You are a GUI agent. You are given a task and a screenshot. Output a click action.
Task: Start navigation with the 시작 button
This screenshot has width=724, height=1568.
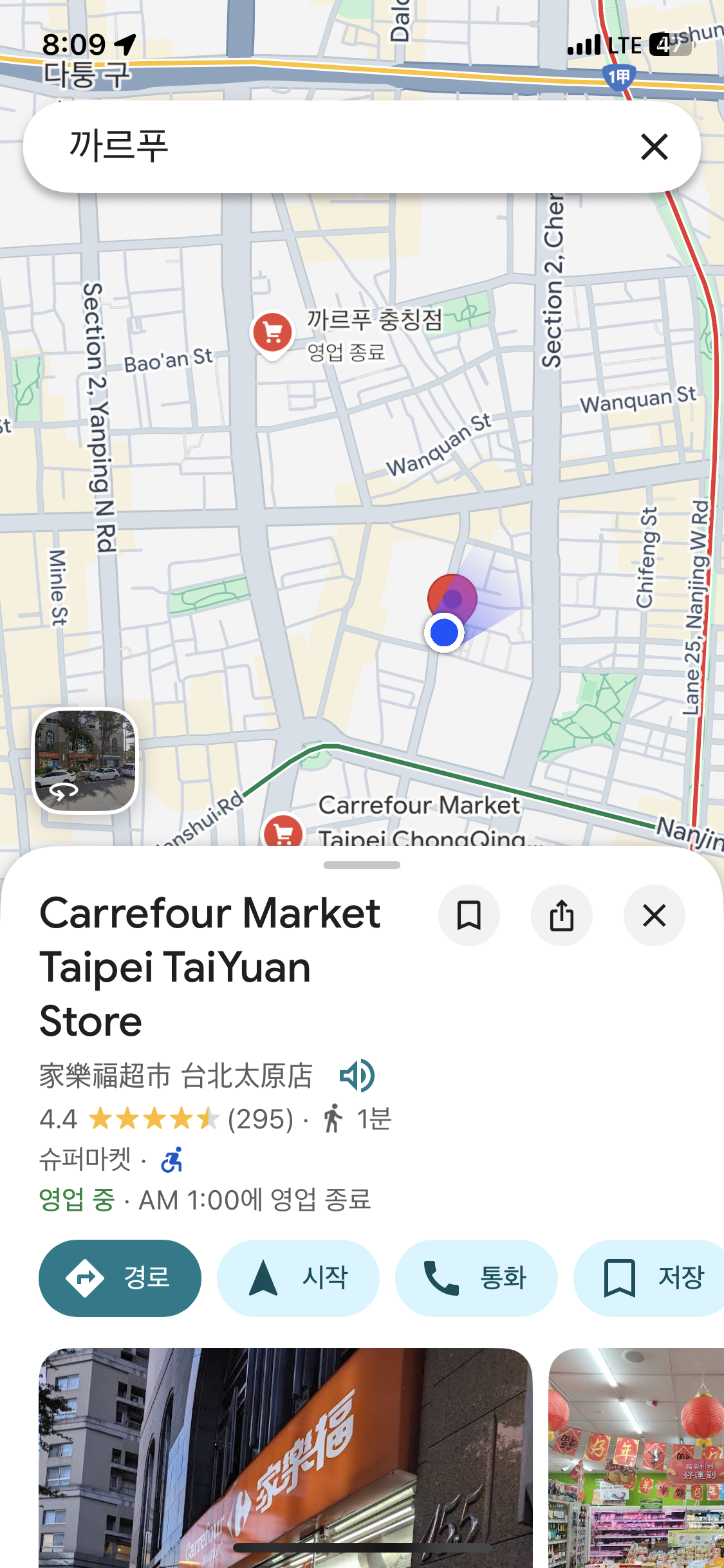[298, 1278]
